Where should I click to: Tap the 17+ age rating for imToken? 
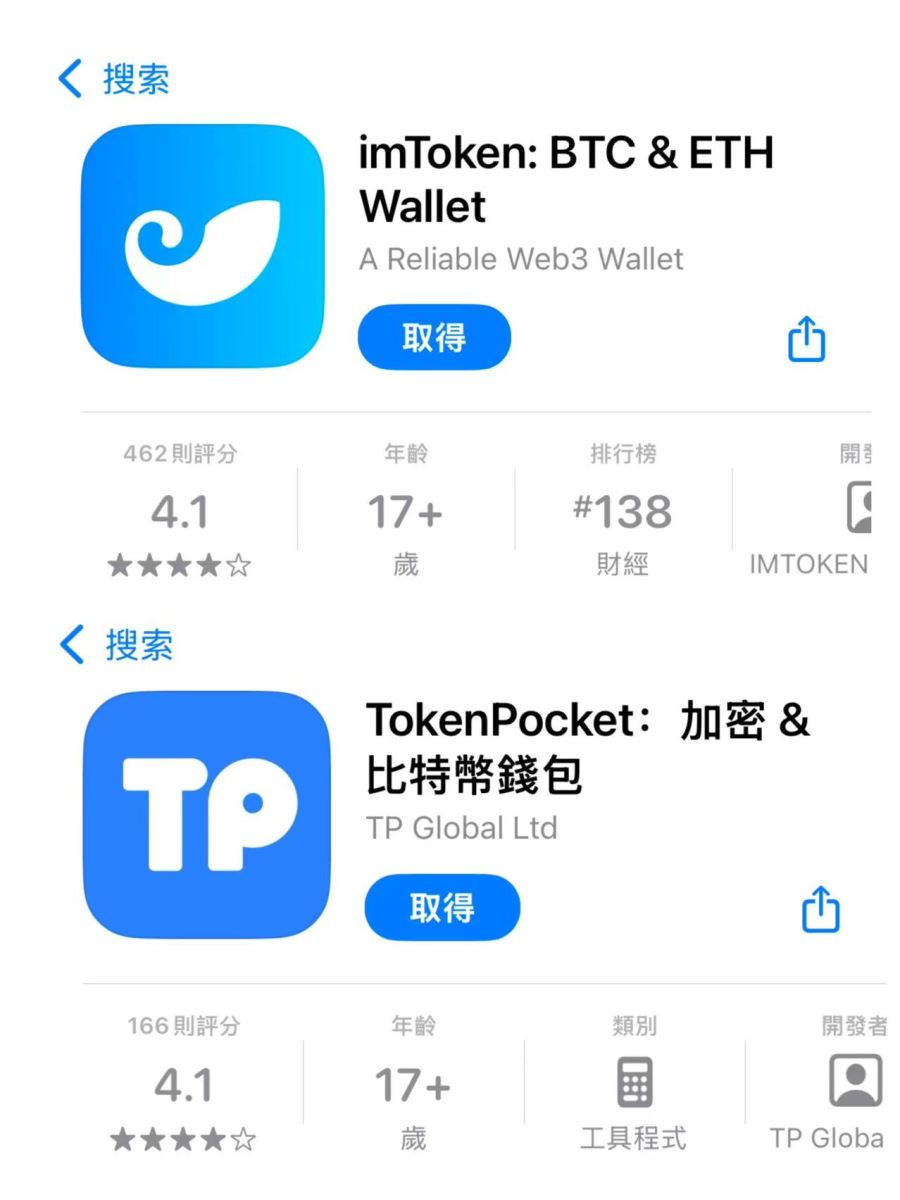(404, 511)
